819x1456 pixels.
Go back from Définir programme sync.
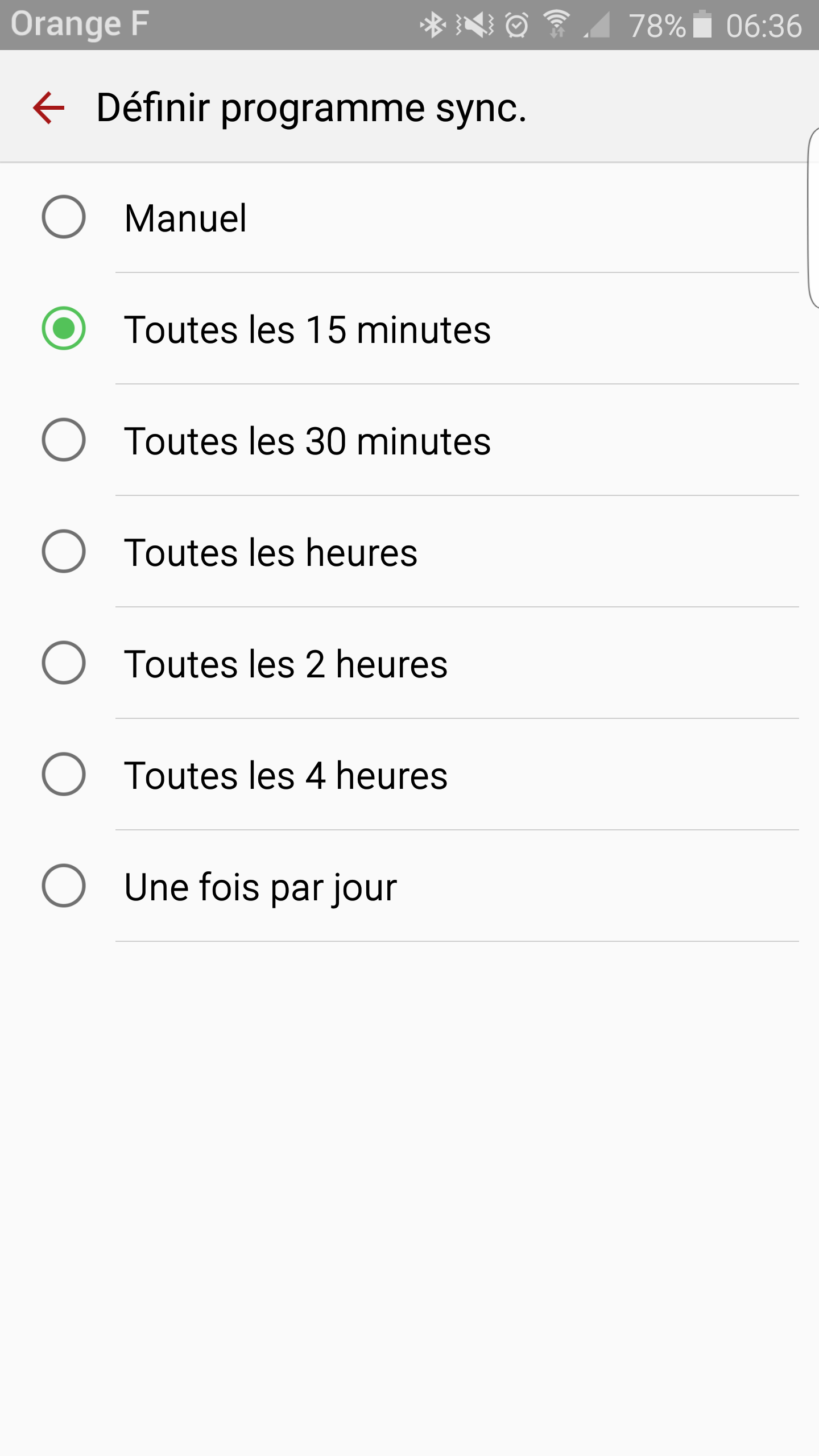(49, 107)
